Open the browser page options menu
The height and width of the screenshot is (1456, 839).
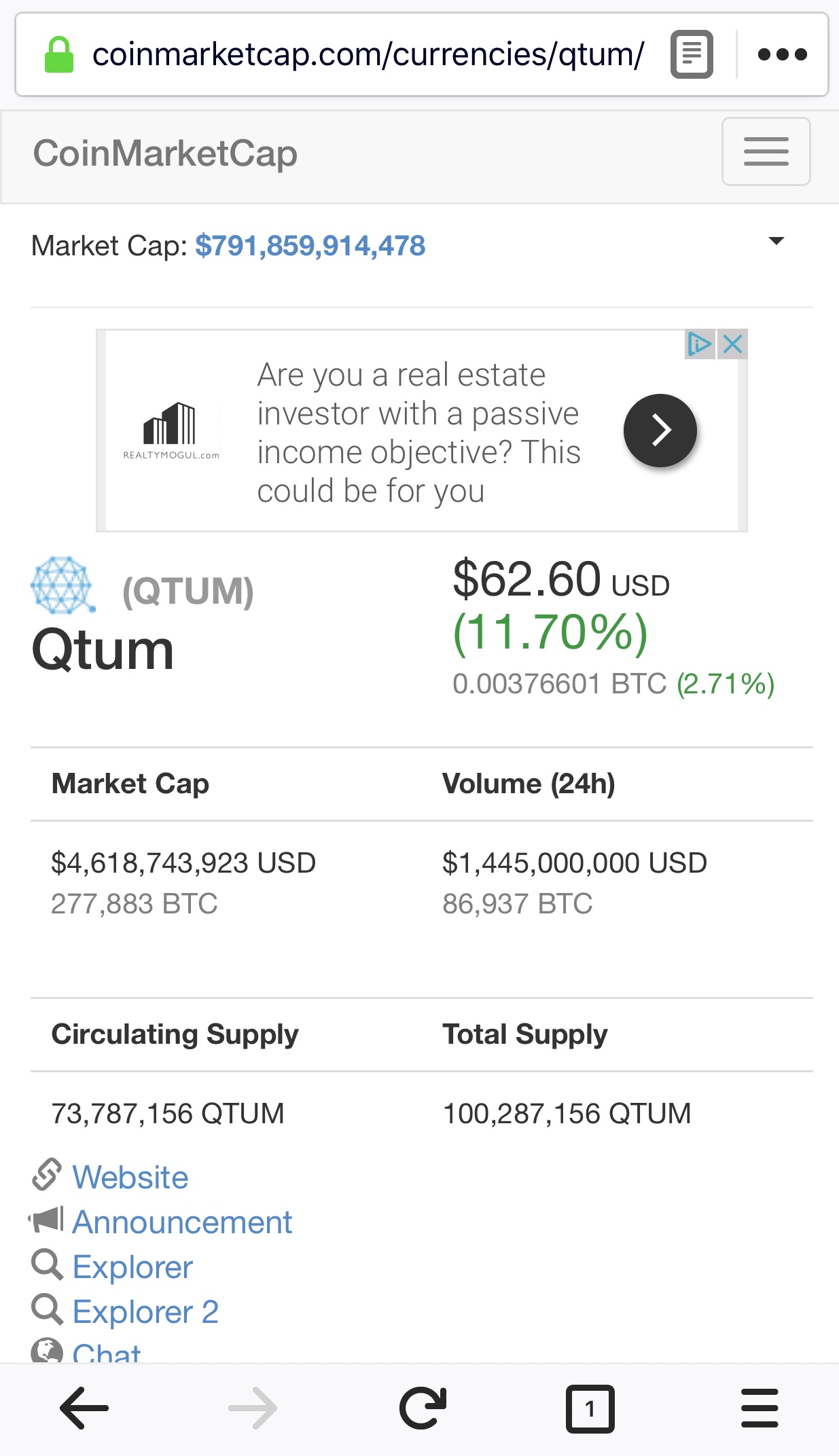pos(782,54)
